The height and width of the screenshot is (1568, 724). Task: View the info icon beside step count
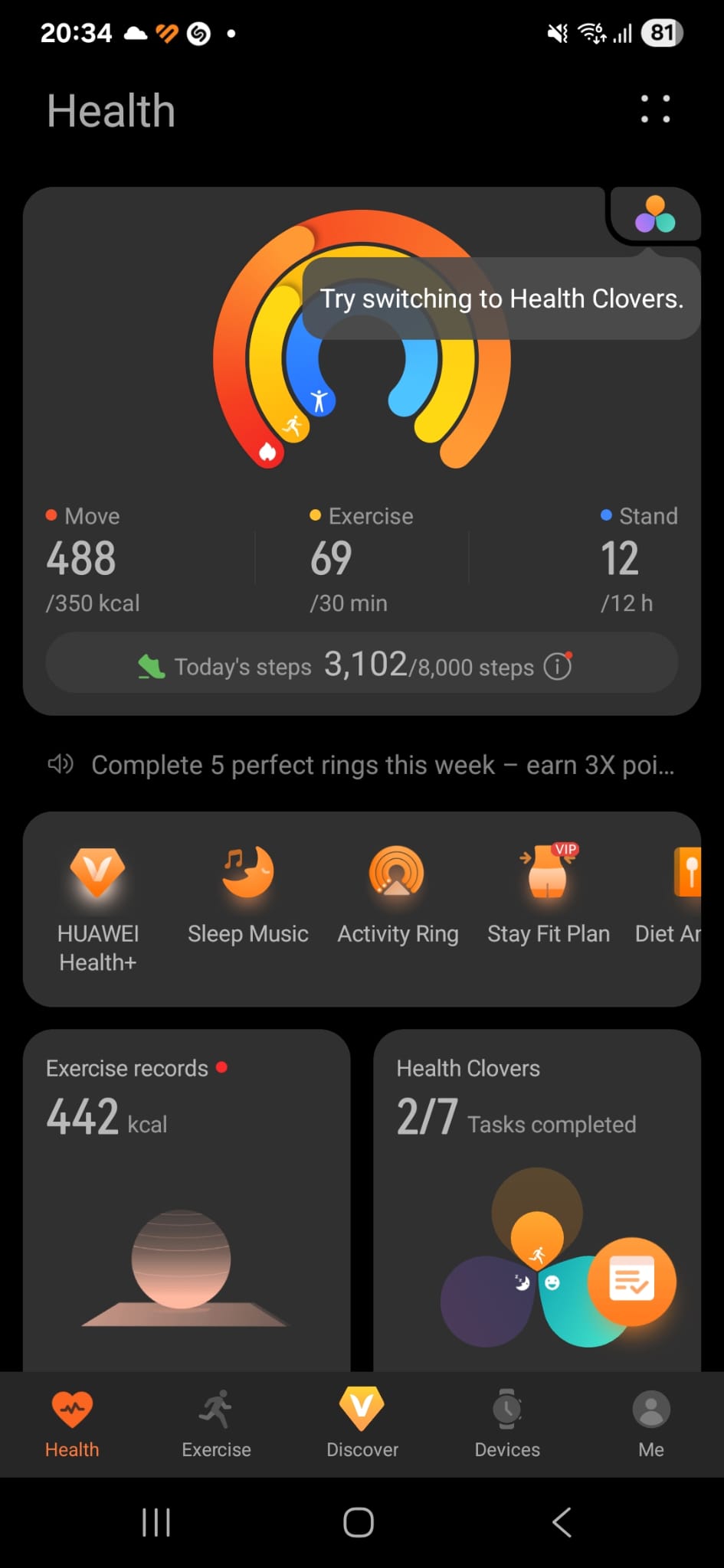click(x=558, y=666)
